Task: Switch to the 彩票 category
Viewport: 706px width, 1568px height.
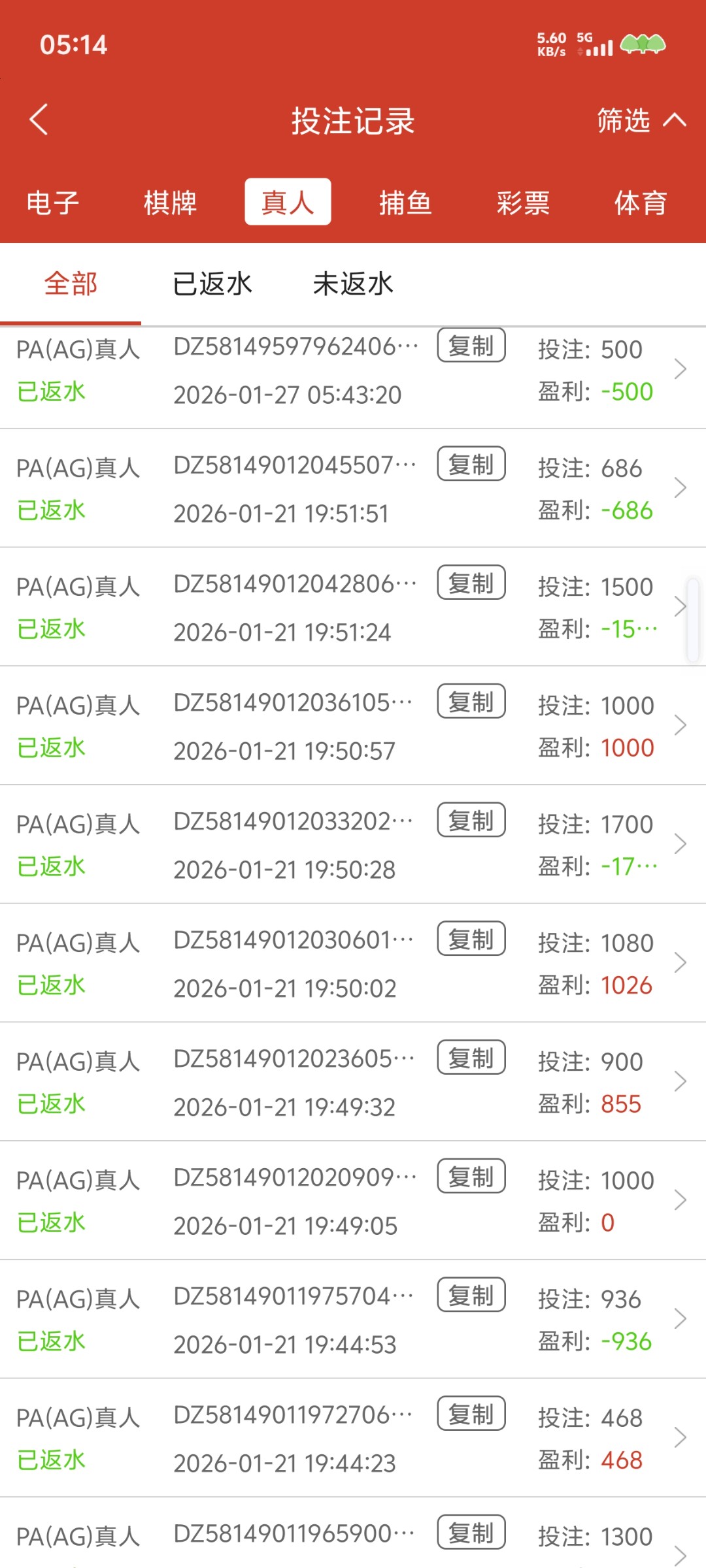Action: click(x=523, y=203)
